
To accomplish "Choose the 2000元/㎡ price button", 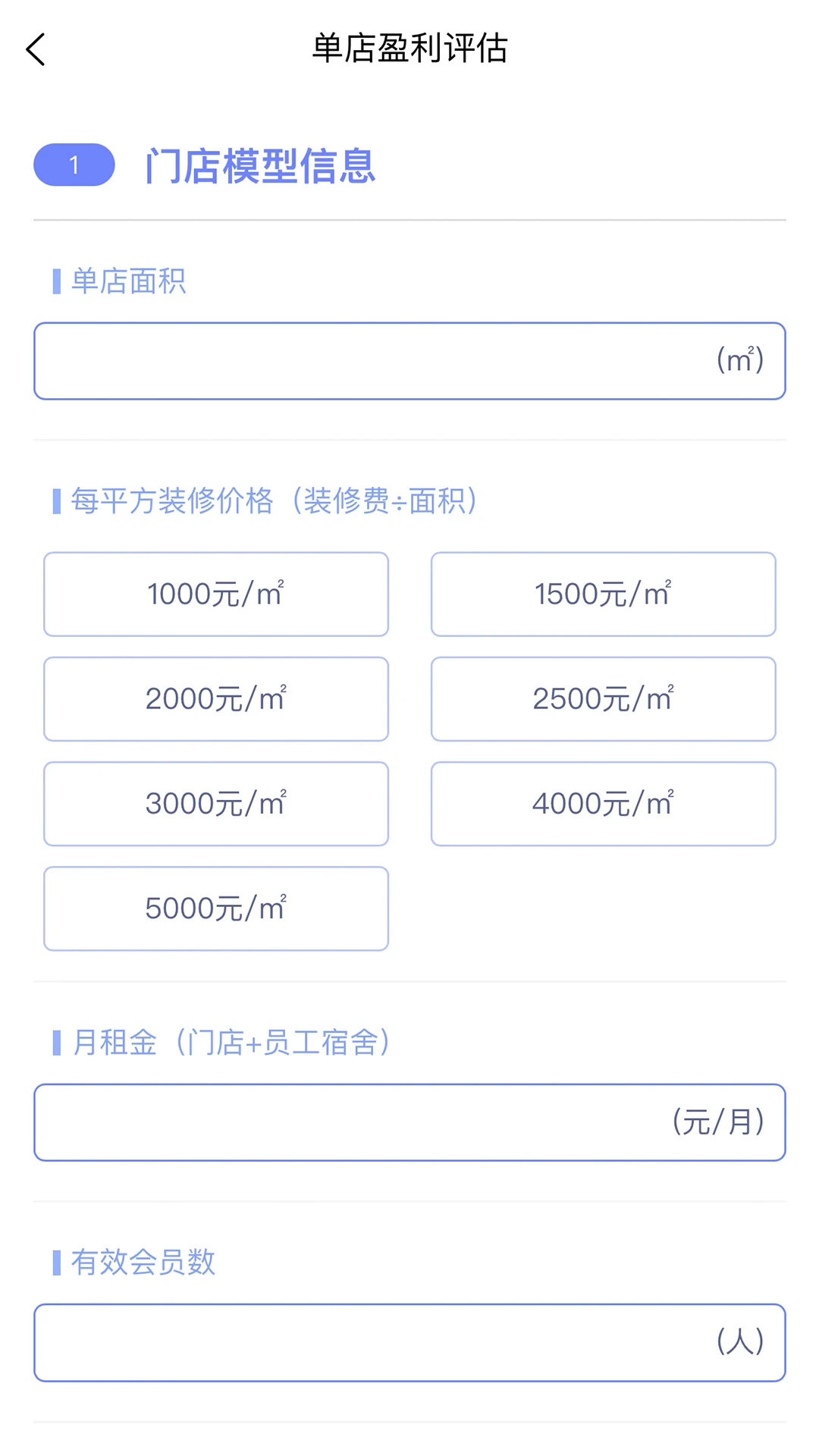I will pyautogui.click(x=216, y=698).
